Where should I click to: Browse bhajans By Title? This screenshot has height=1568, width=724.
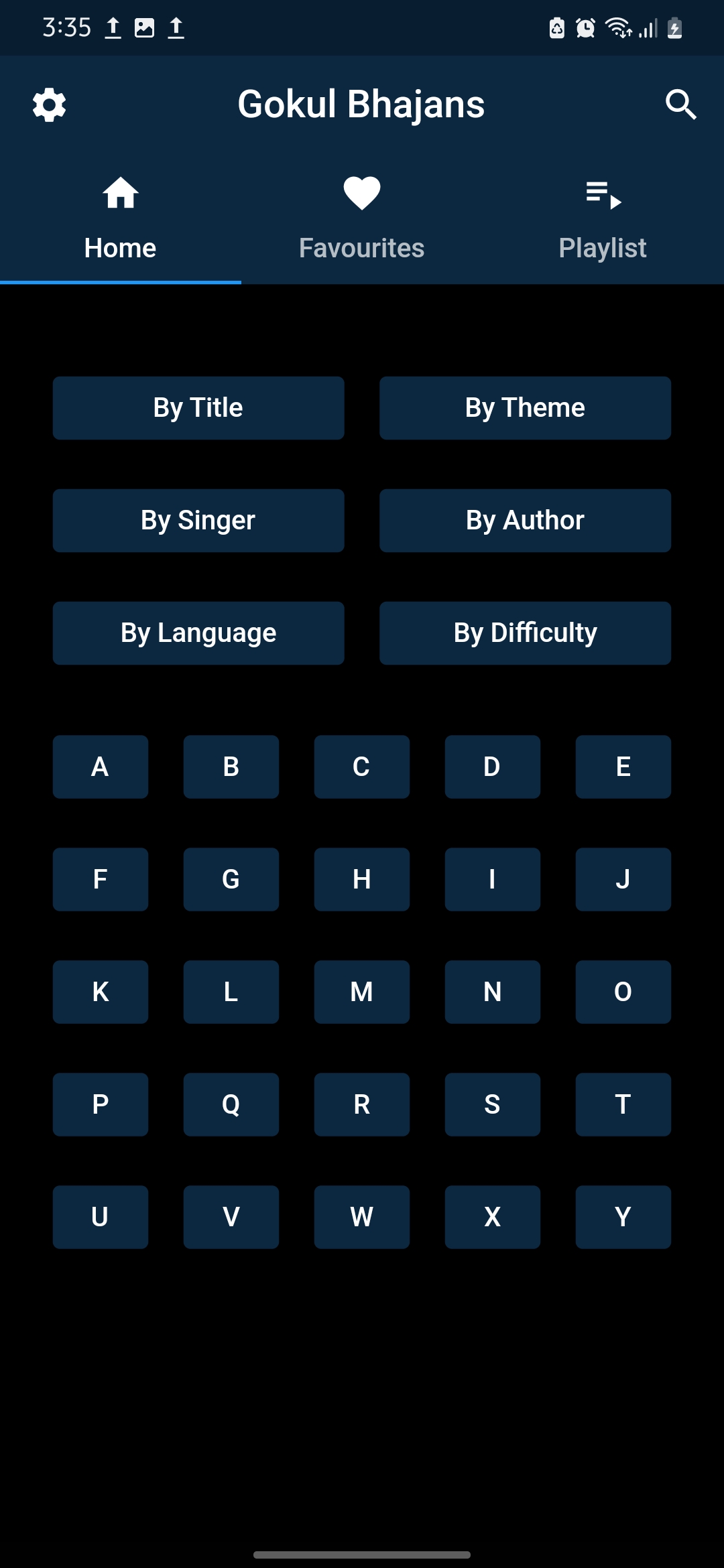(x=198, y=407)
